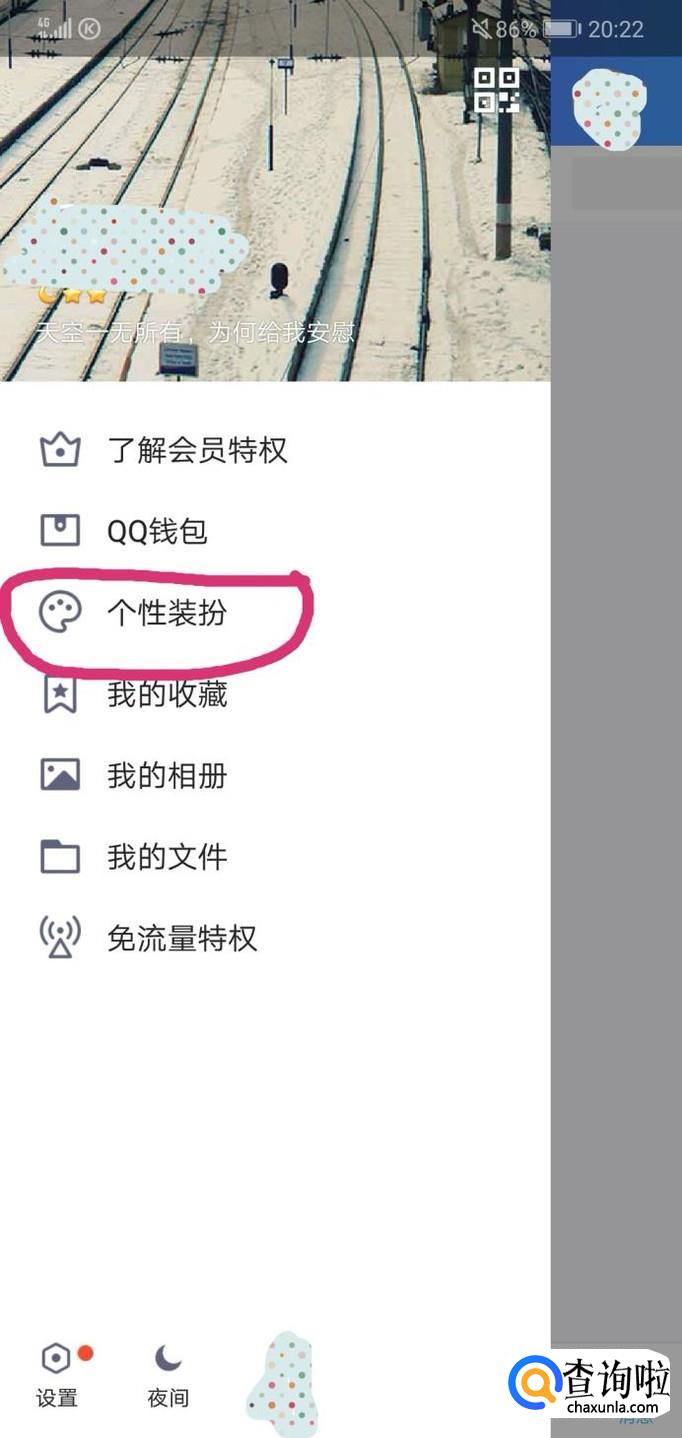Open 我的收藏
Screen dimensions: 682x1438
[275, 694]
